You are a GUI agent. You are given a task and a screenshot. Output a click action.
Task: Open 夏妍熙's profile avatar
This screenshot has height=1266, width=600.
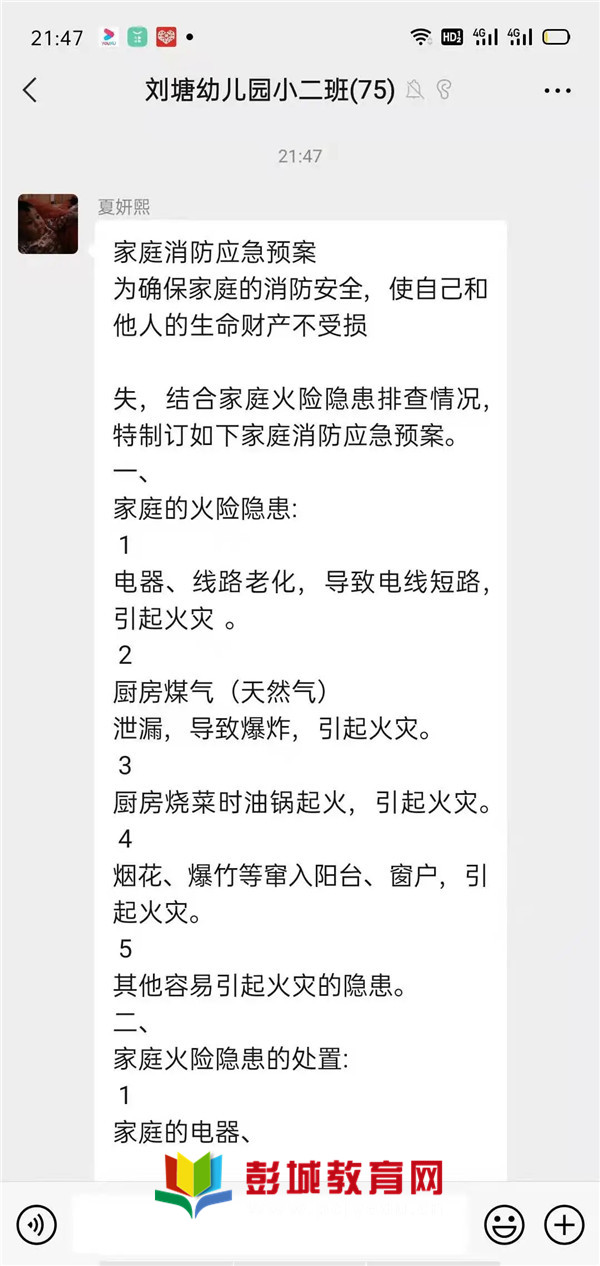tap(48, 224)
